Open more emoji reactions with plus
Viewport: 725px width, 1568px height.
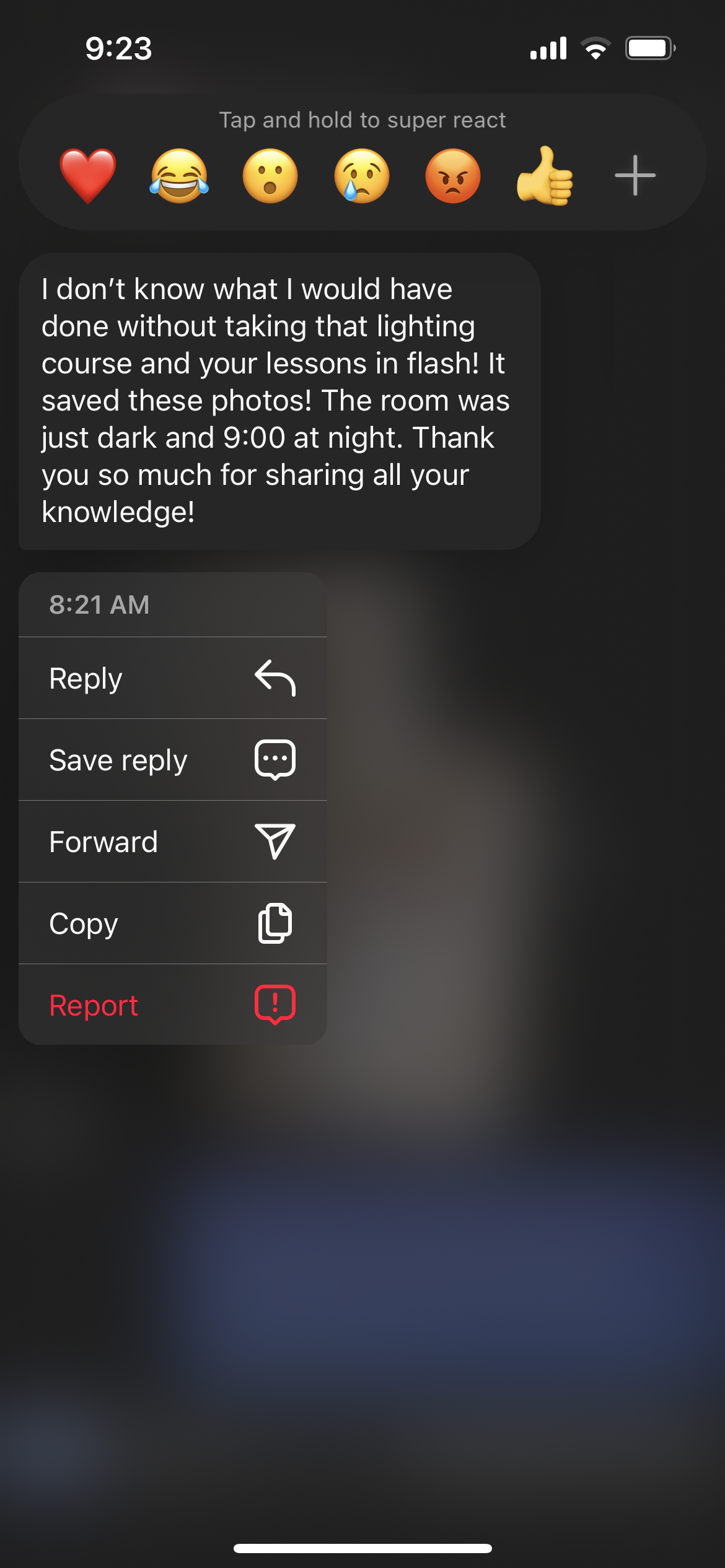point(635,176)
